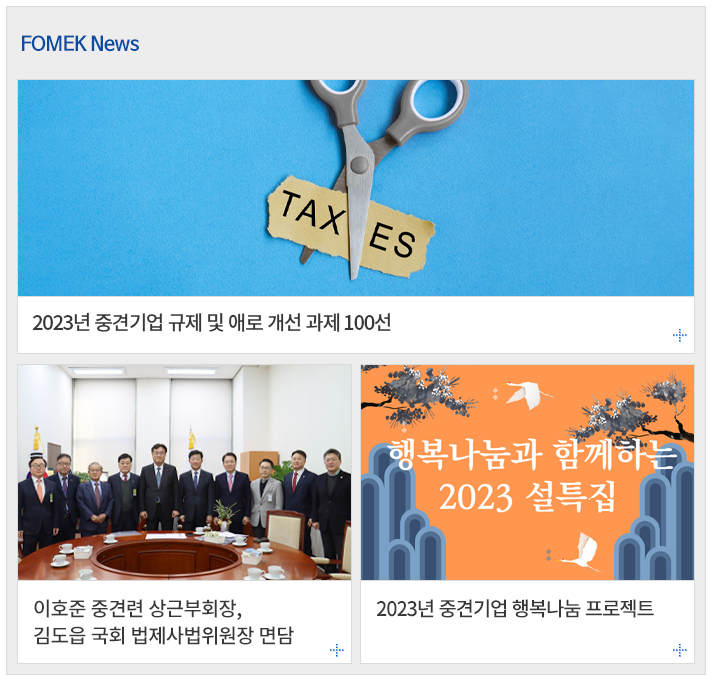Image resolution: width=712 pixels, height=679 pixels.
Task: Open the 2023 중견기업 규제 개선 과제 100선 article
Action: (x=211, y=323)
